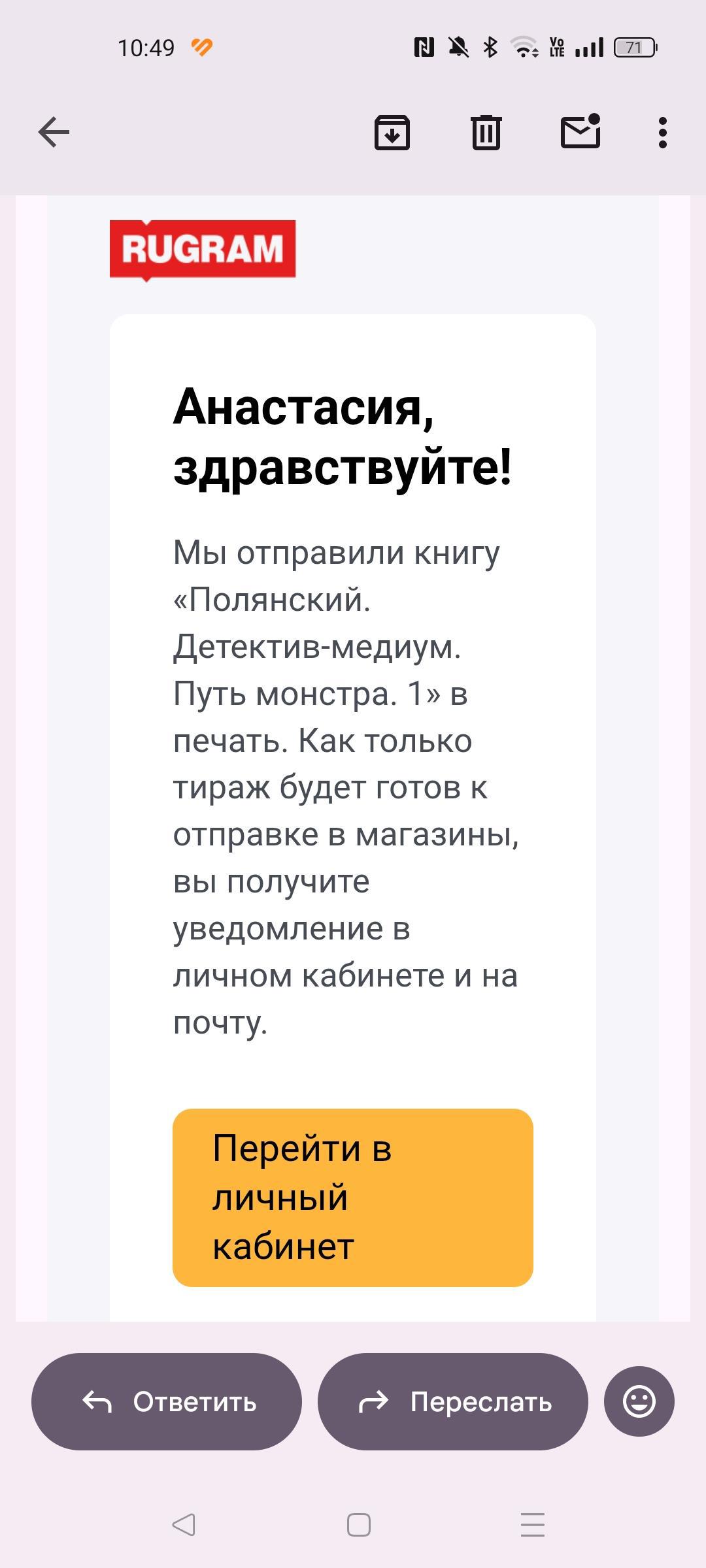This screenshot has width=706, height=1568.
Task: Mark this email as unread
Action: click(580, 132)
